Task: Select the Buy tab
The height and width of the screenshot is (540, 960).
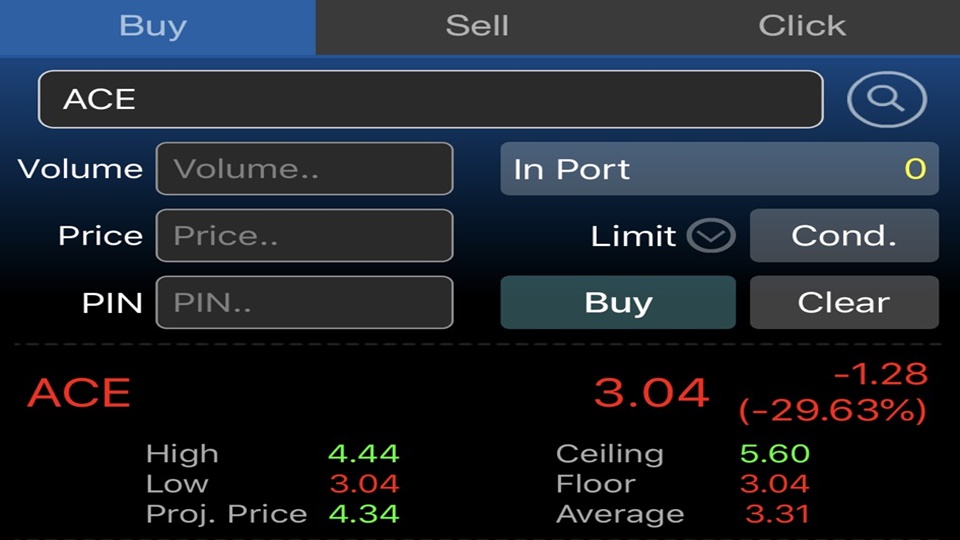Action: tap(153, 26)
